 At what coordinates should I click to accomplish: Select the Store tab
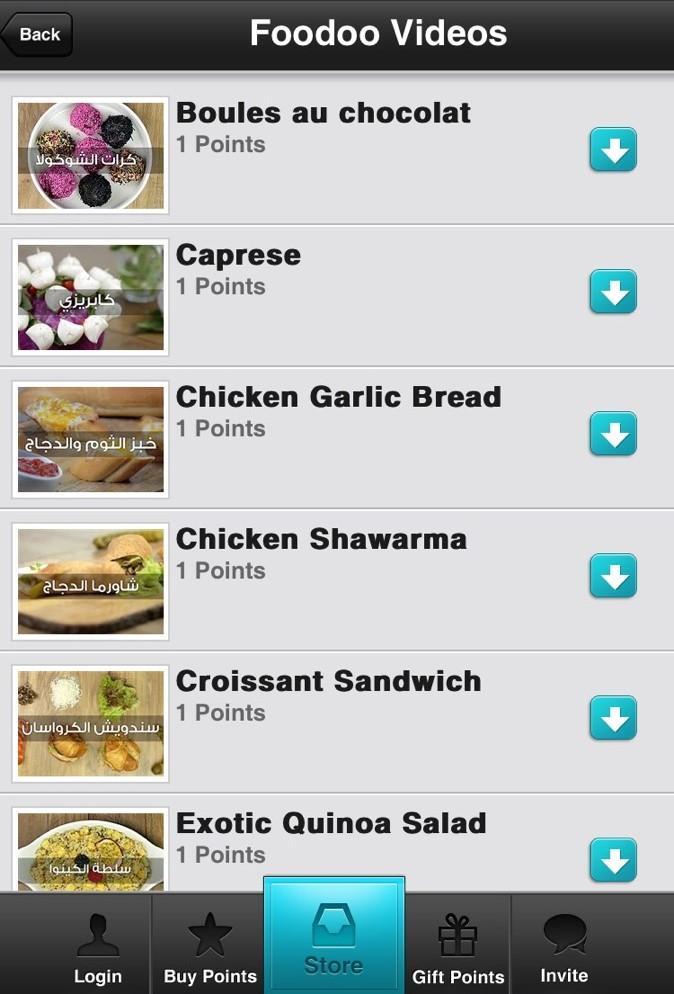pos(334,940)
